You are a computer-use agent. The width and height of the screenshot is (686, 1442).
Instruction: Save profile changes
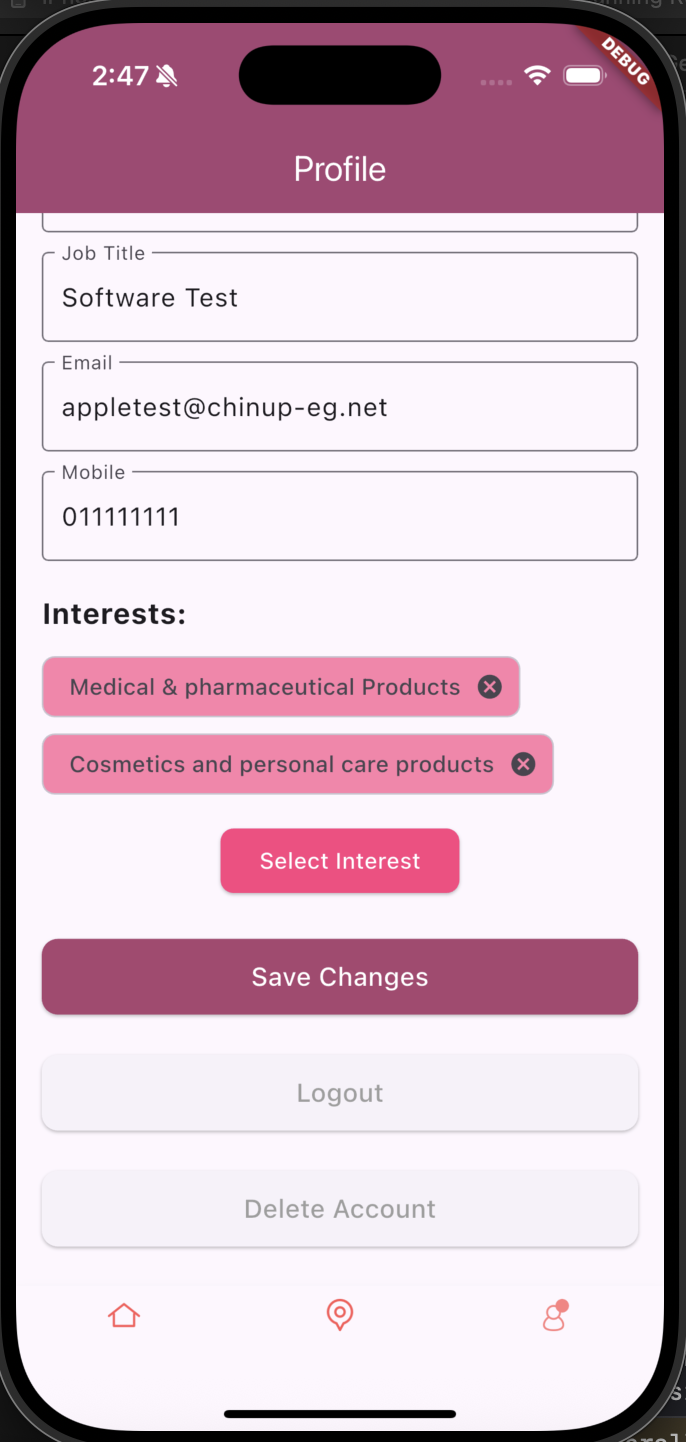[x=340, y=977]
